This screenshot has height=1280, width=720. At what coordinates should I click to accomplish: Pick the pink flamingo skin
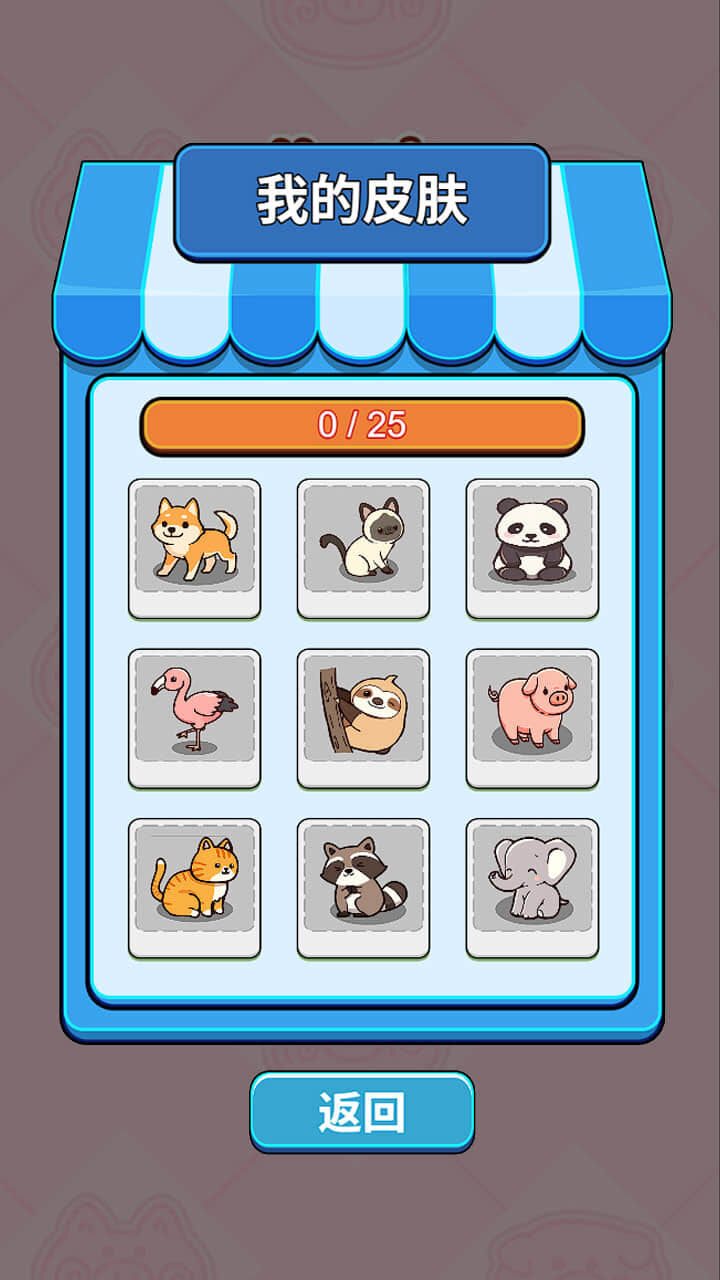coord(194,718)
